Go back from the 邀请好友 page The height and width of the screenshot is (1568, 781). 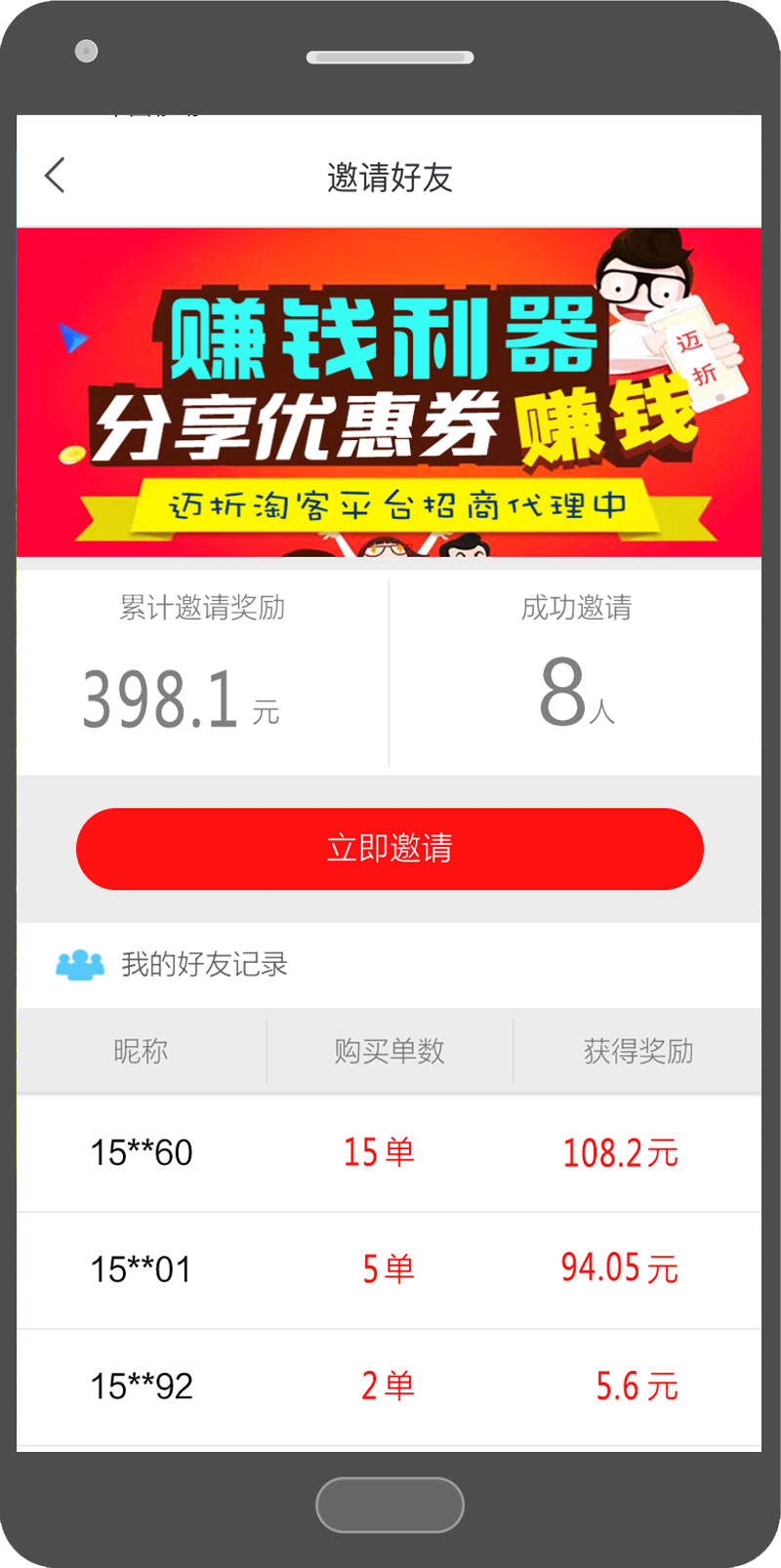tap(56, 176)
